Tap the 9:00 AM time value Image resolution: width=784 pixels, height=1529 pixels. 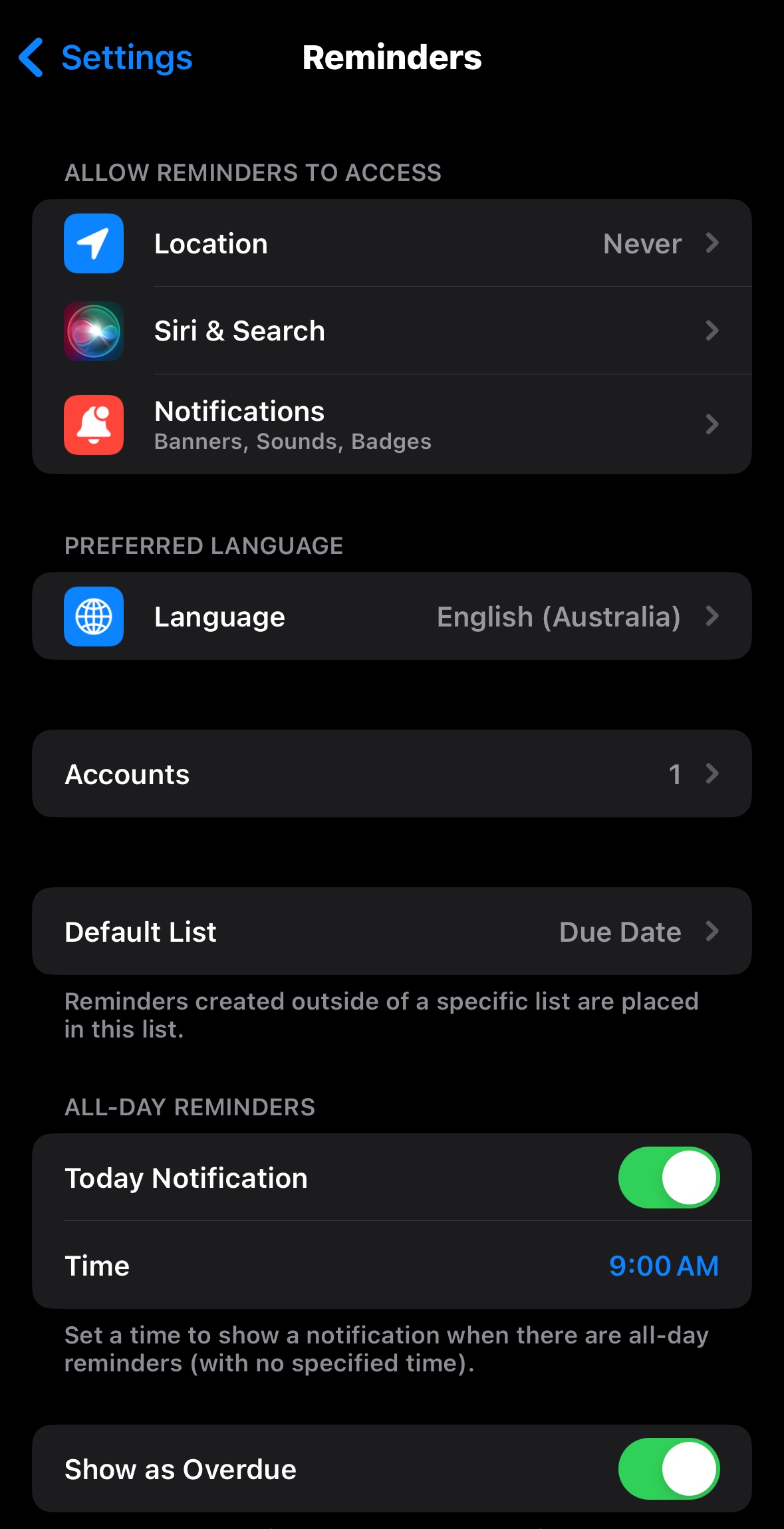pos(662,1266)
